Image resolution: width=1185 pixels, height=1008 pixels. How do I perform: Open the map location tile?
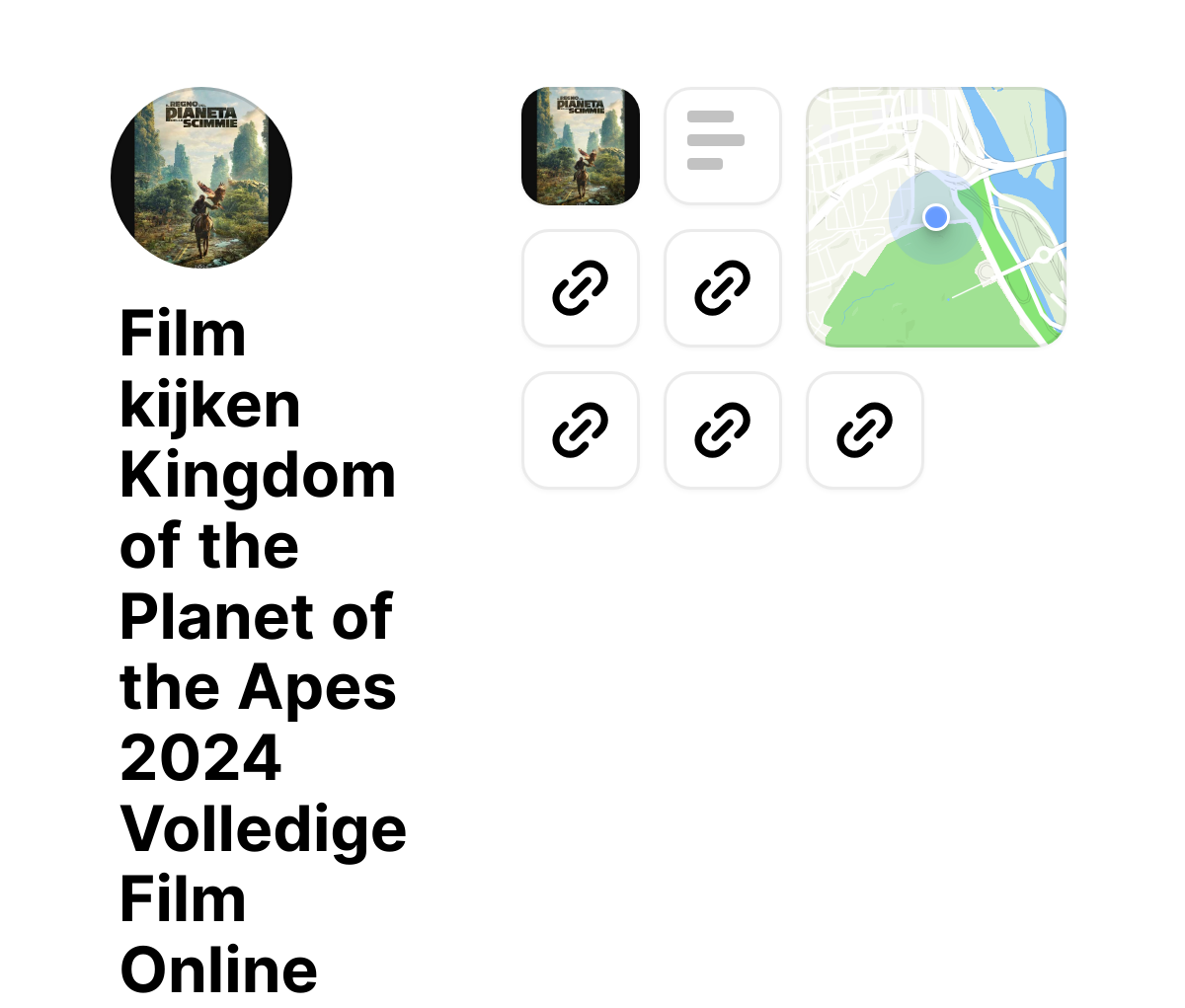[x=936, y=217]
